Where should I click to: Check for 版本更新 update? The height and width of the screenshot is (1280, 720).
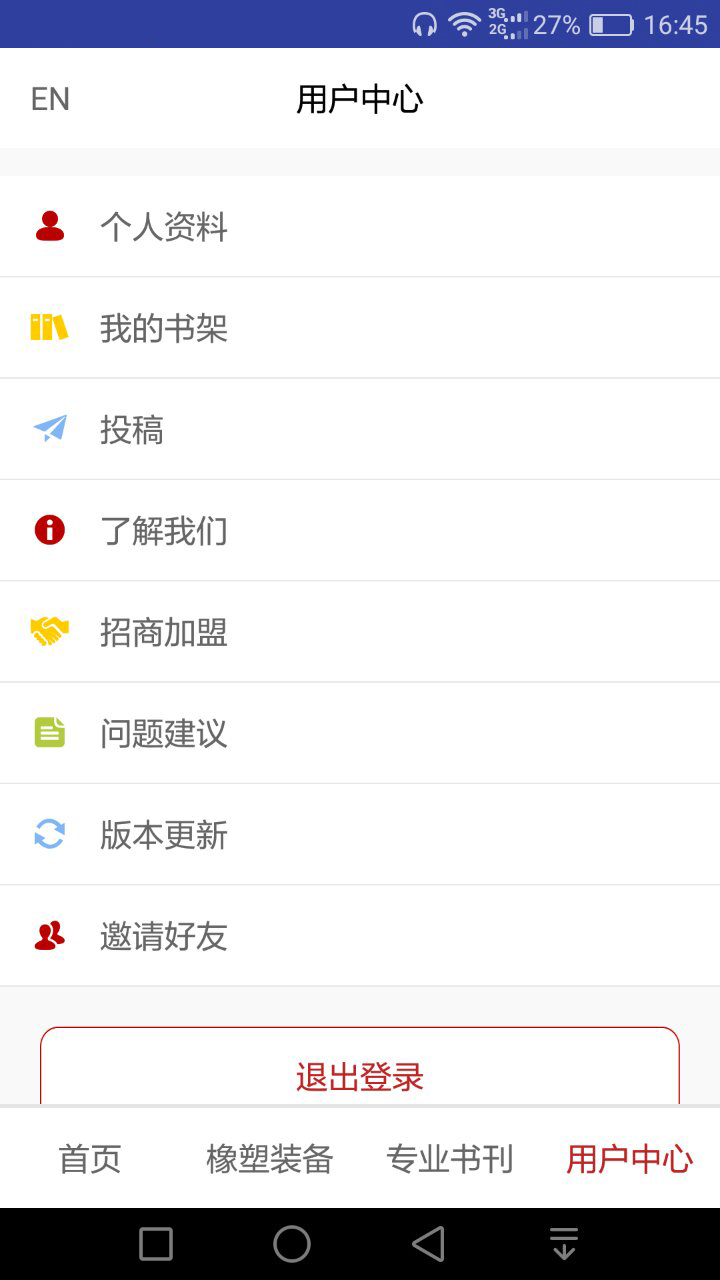[360, 835]
